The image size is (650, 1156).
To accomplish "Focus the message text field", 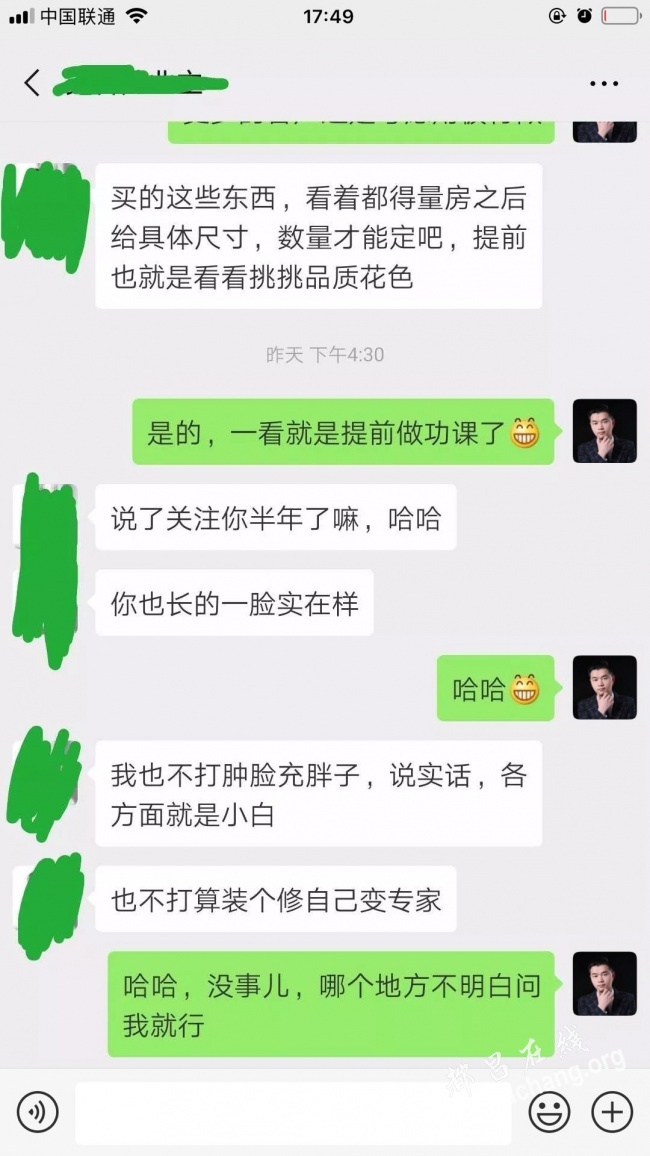I will (292, 1112).
